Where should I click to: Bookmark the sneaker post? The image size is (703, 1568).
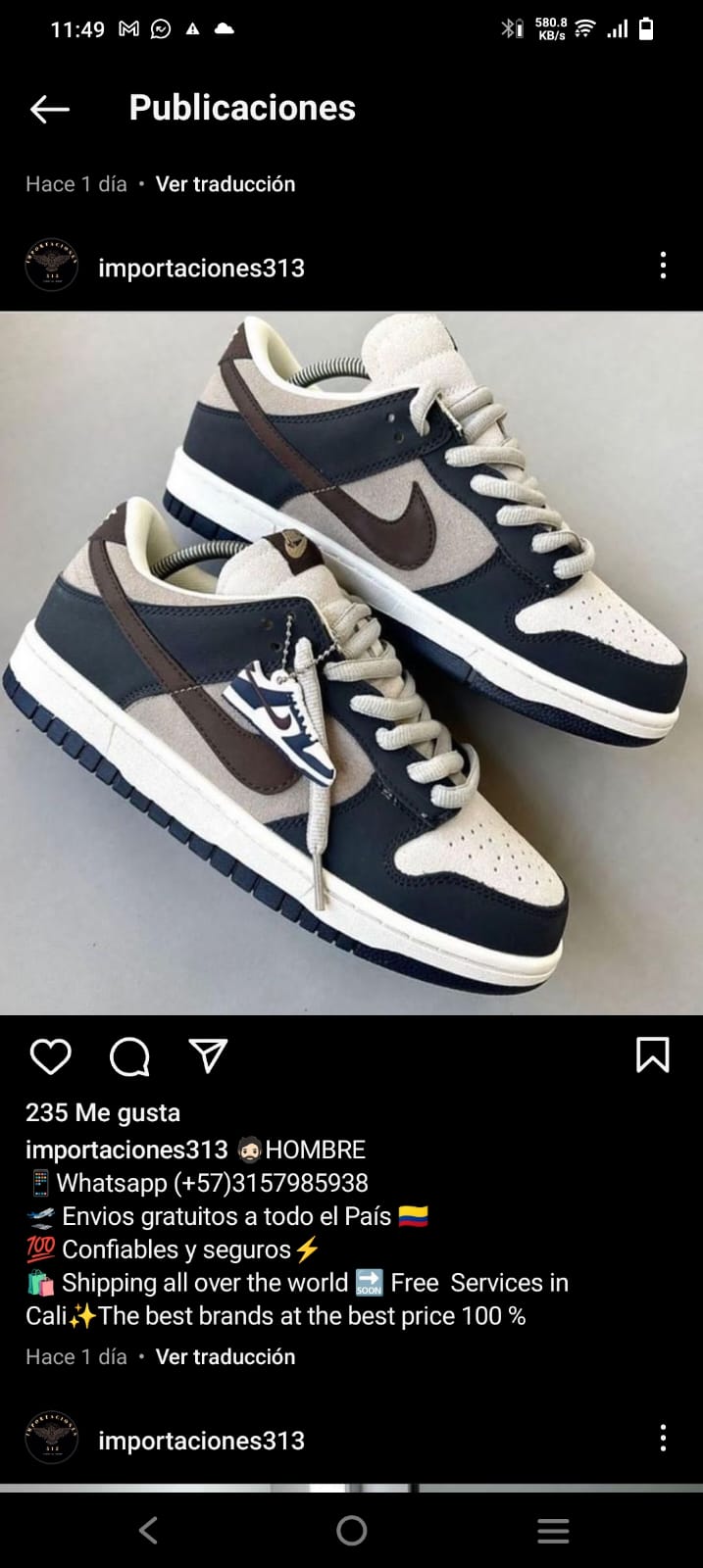click(652, 1055)
